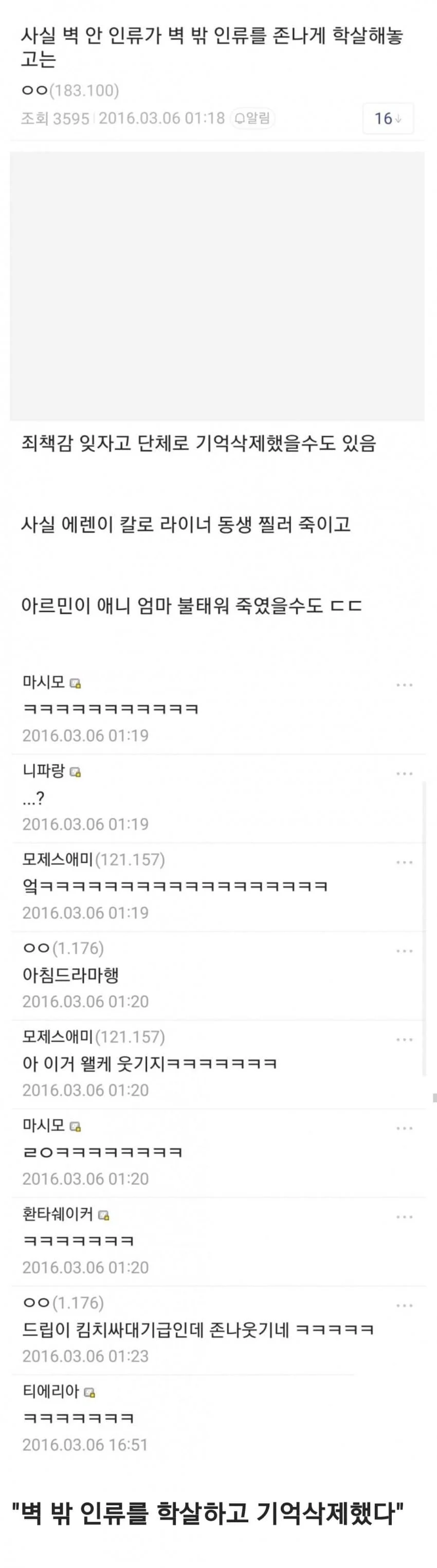Viewport: 437px width, 1568px height.
Task: Tap the 알림 notification button
Action: click(252, 118)
